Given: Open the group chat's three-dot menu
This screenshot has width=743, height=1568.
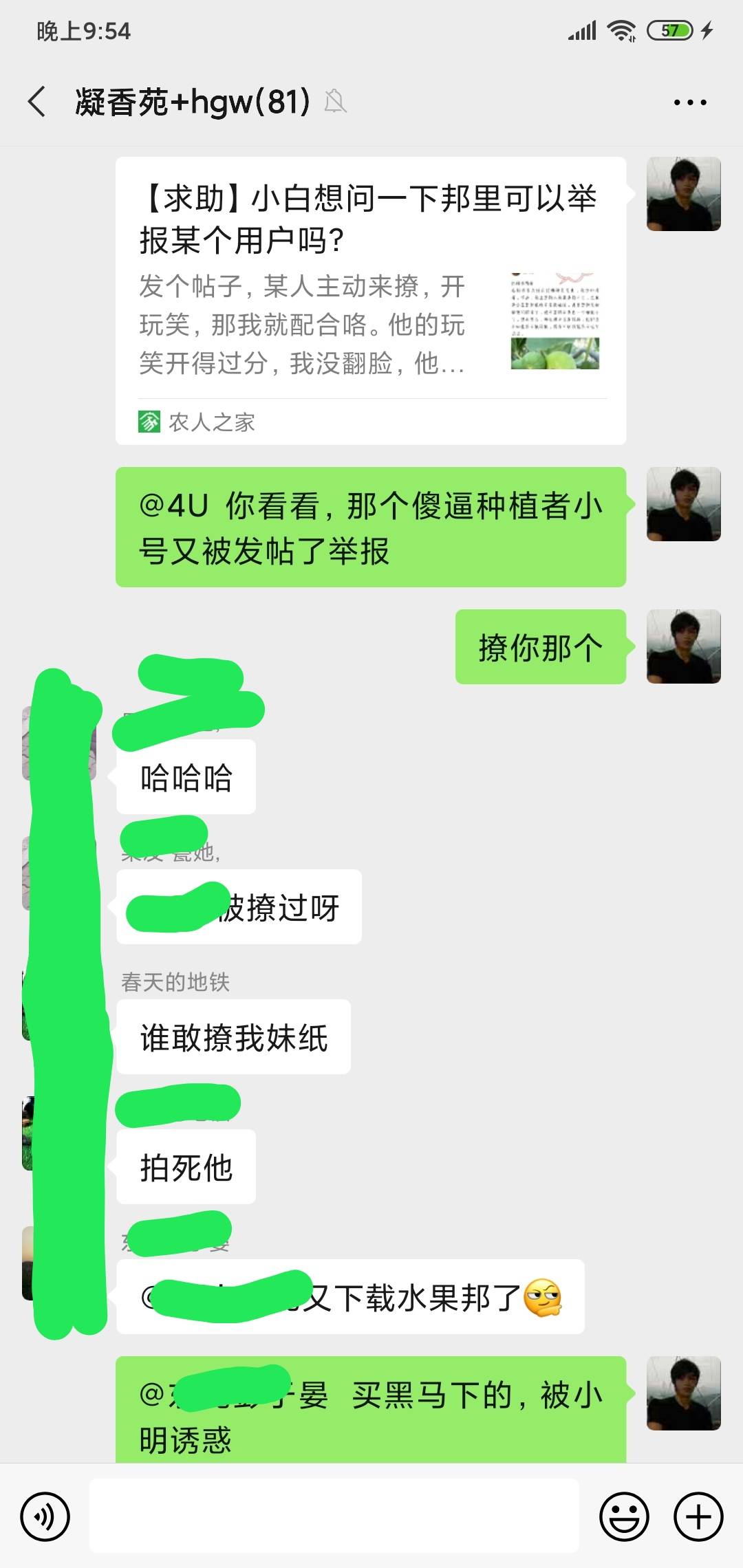Looking at the screenshot, I should (689, 102).
